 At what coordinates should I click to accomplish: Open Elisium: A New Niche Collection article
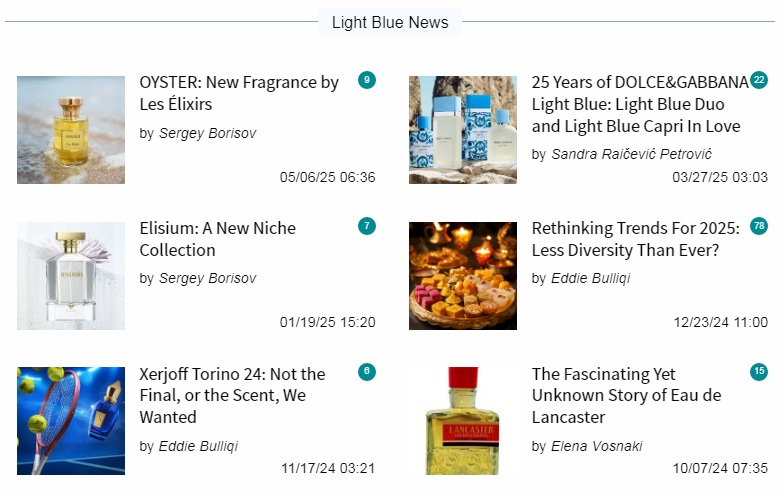coord(217,239)
